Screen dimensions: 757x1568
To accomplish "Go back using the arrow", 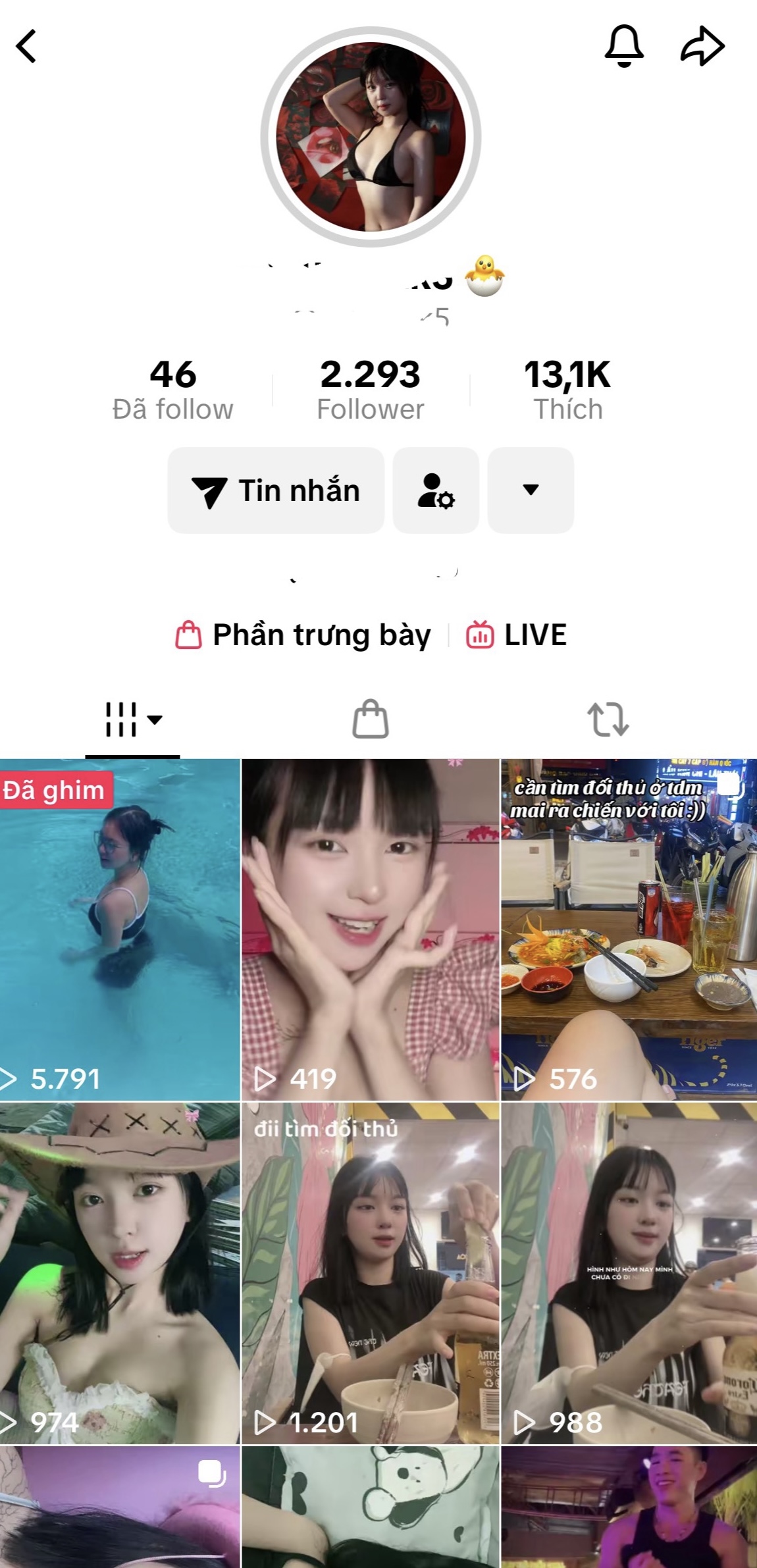I will tap(26, 46).
